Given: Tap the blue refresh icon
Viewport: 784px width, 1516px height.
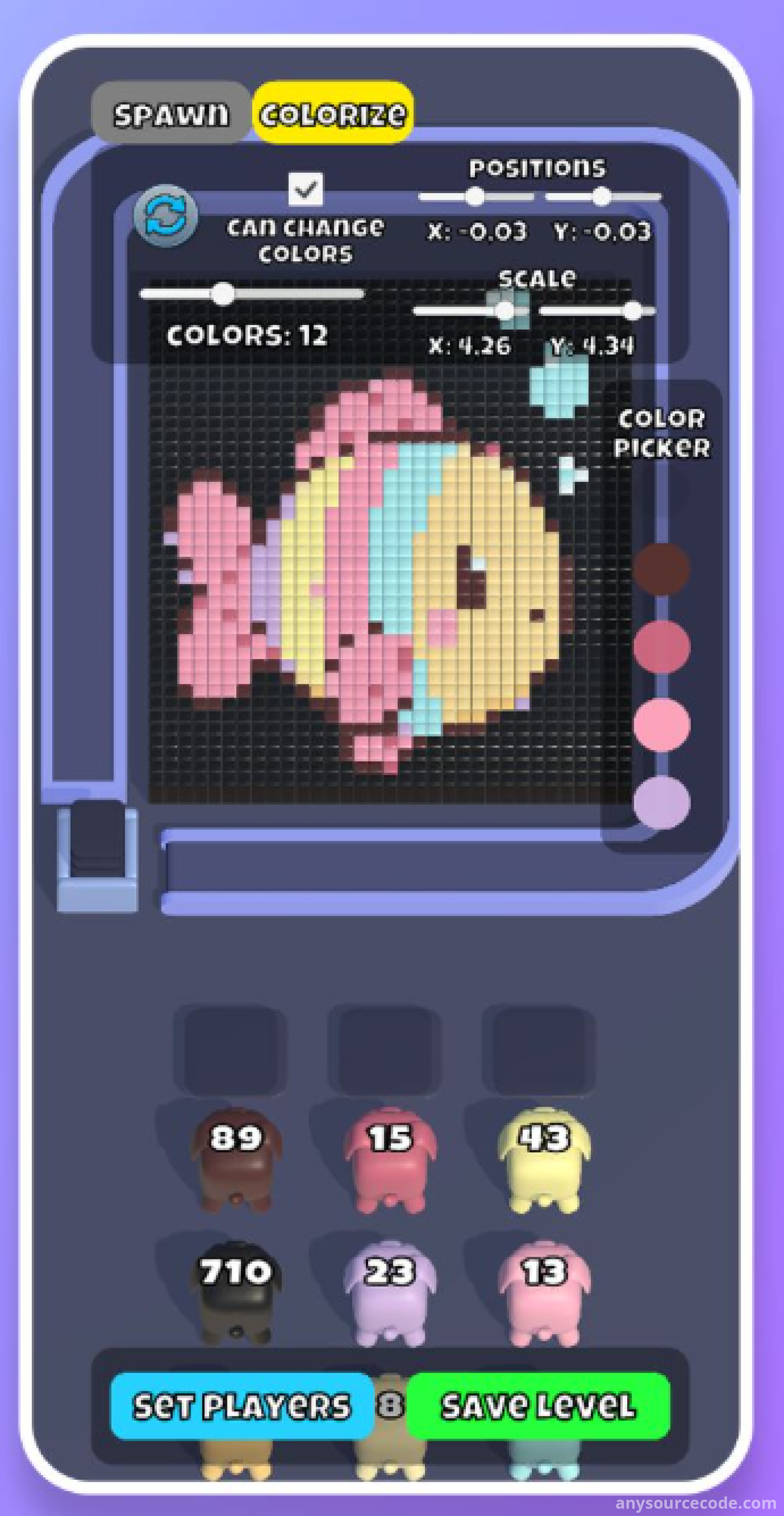Looking at the screenshot, I should coord(166,215).
